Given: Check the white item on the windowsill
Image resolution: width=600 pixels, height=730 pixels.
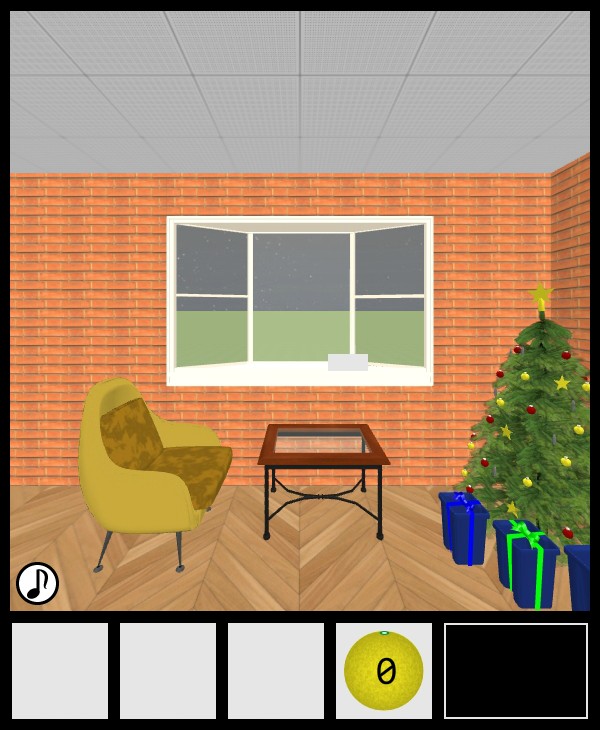Looking at the screenshot, I should (347, 362).
